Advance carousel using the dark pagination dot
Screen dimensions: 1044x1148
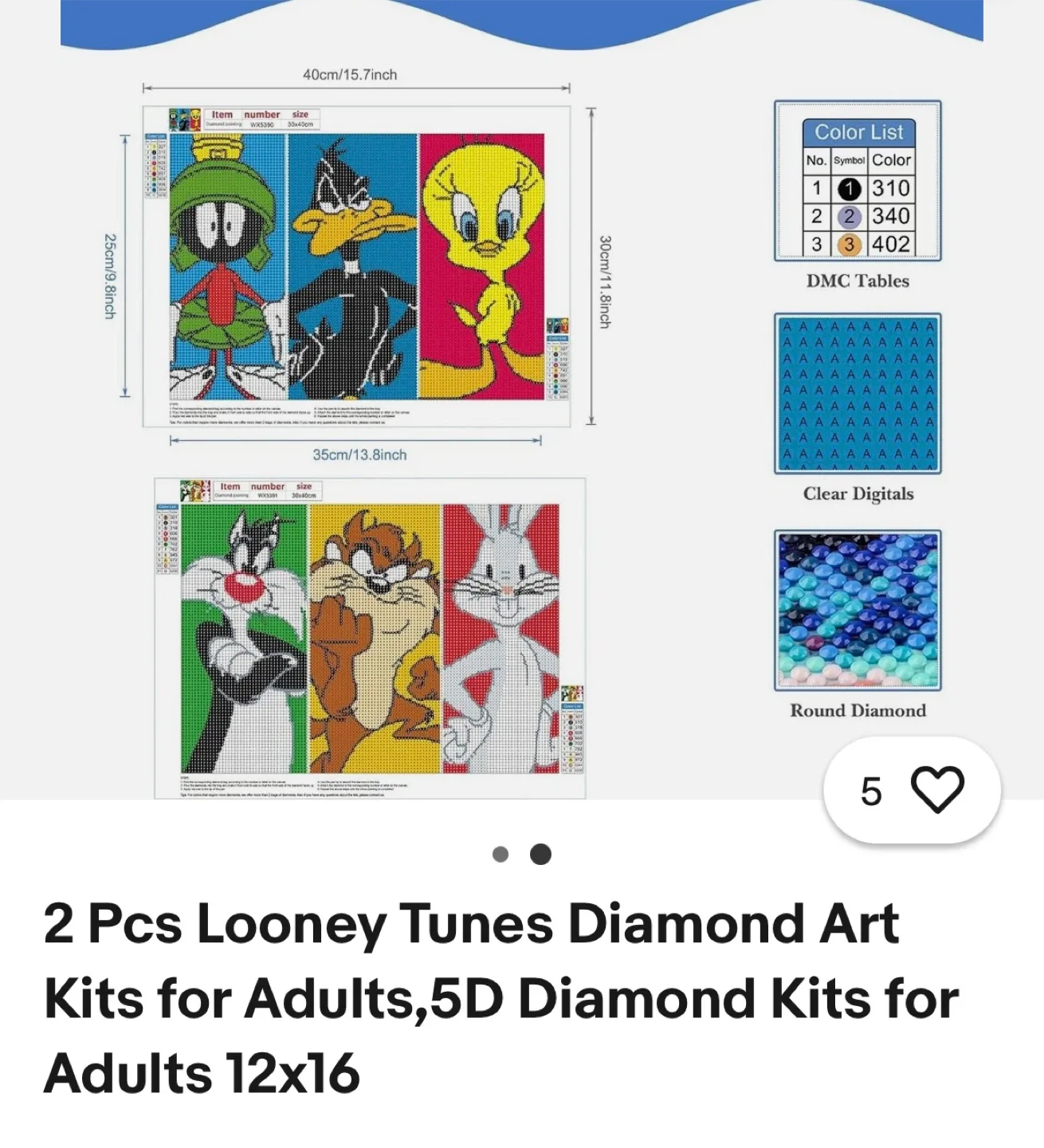(540, 854)
